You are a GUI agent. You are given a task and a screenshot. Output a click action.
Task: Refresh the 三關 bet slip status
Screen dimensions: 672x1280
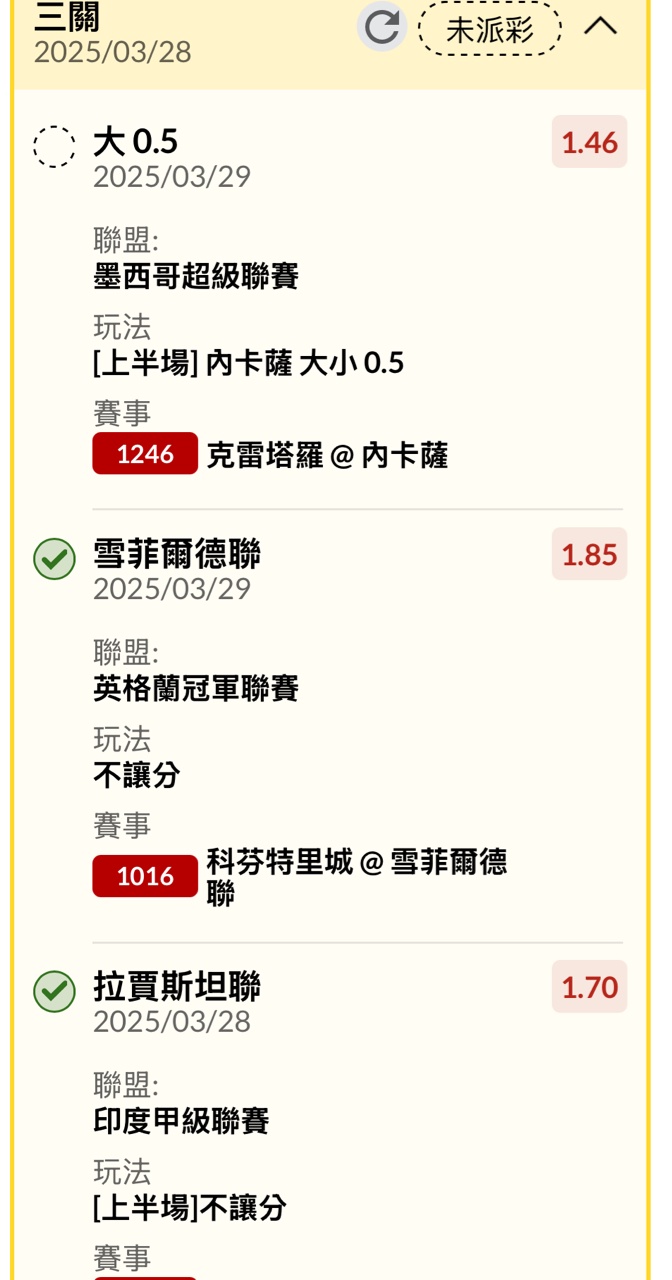click(381, 28)
